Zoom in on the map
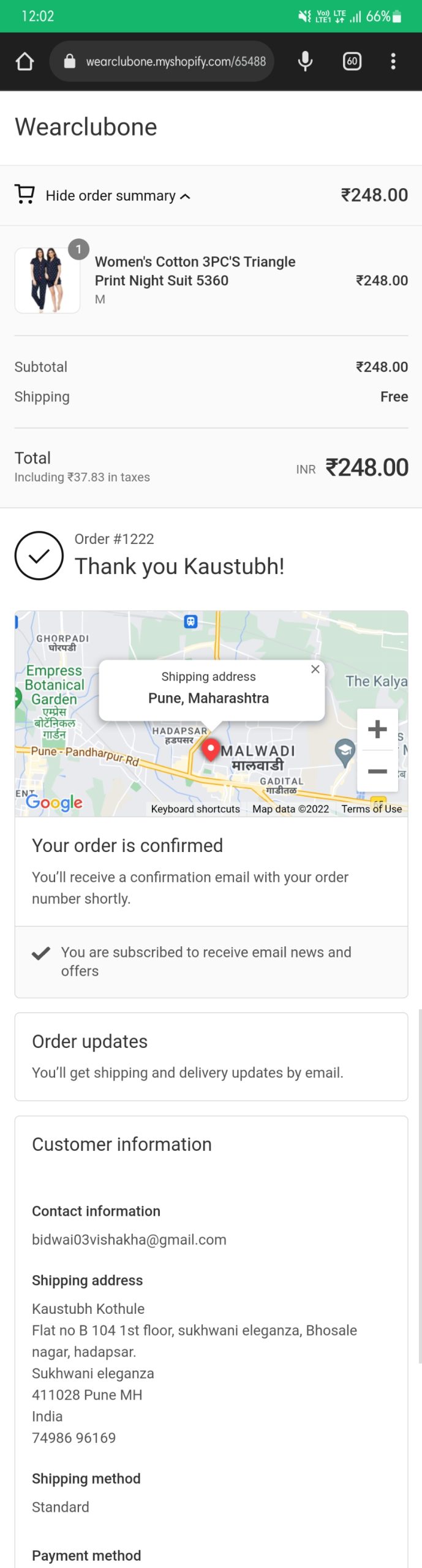 tap(377, 729)
